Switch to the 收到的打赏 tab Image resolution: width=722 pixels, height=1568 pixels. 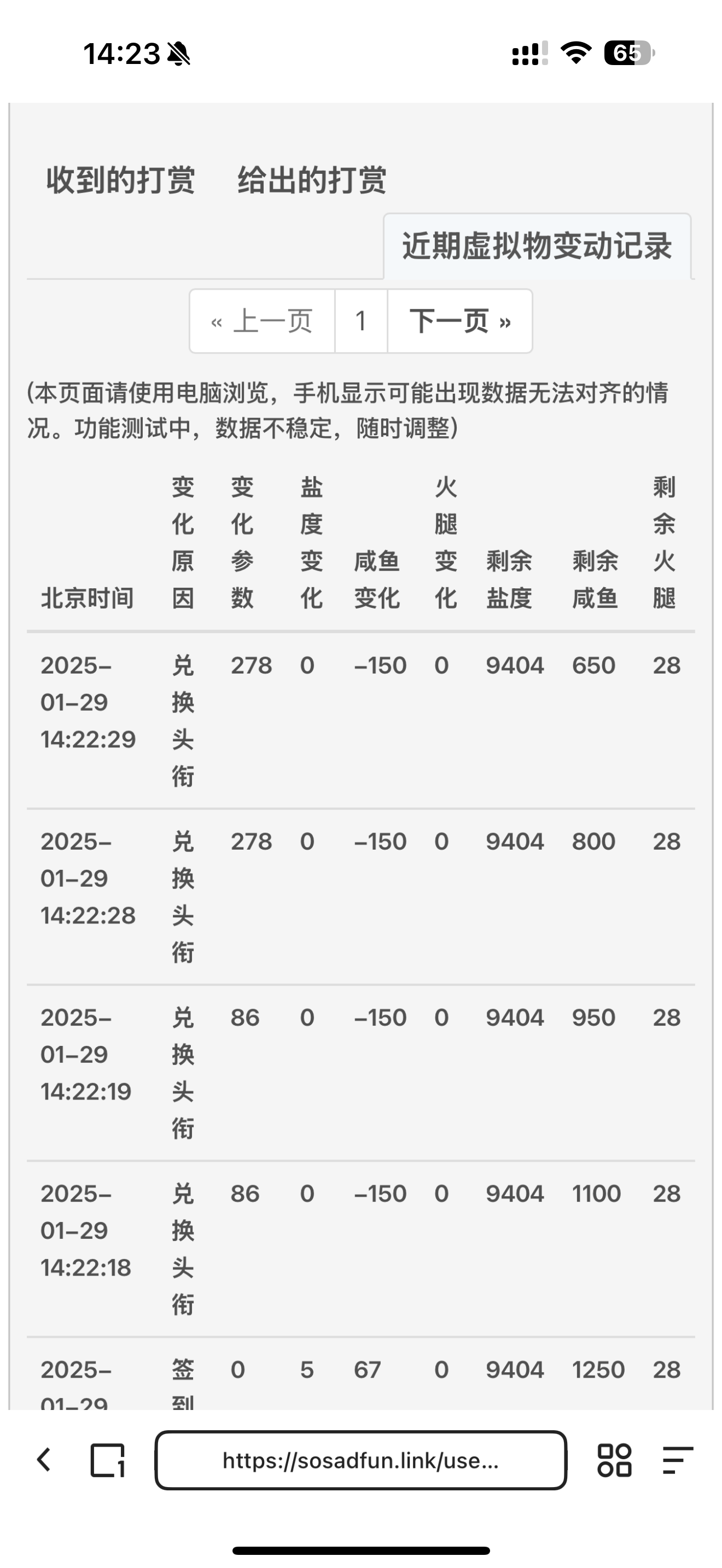pos(120,180)
